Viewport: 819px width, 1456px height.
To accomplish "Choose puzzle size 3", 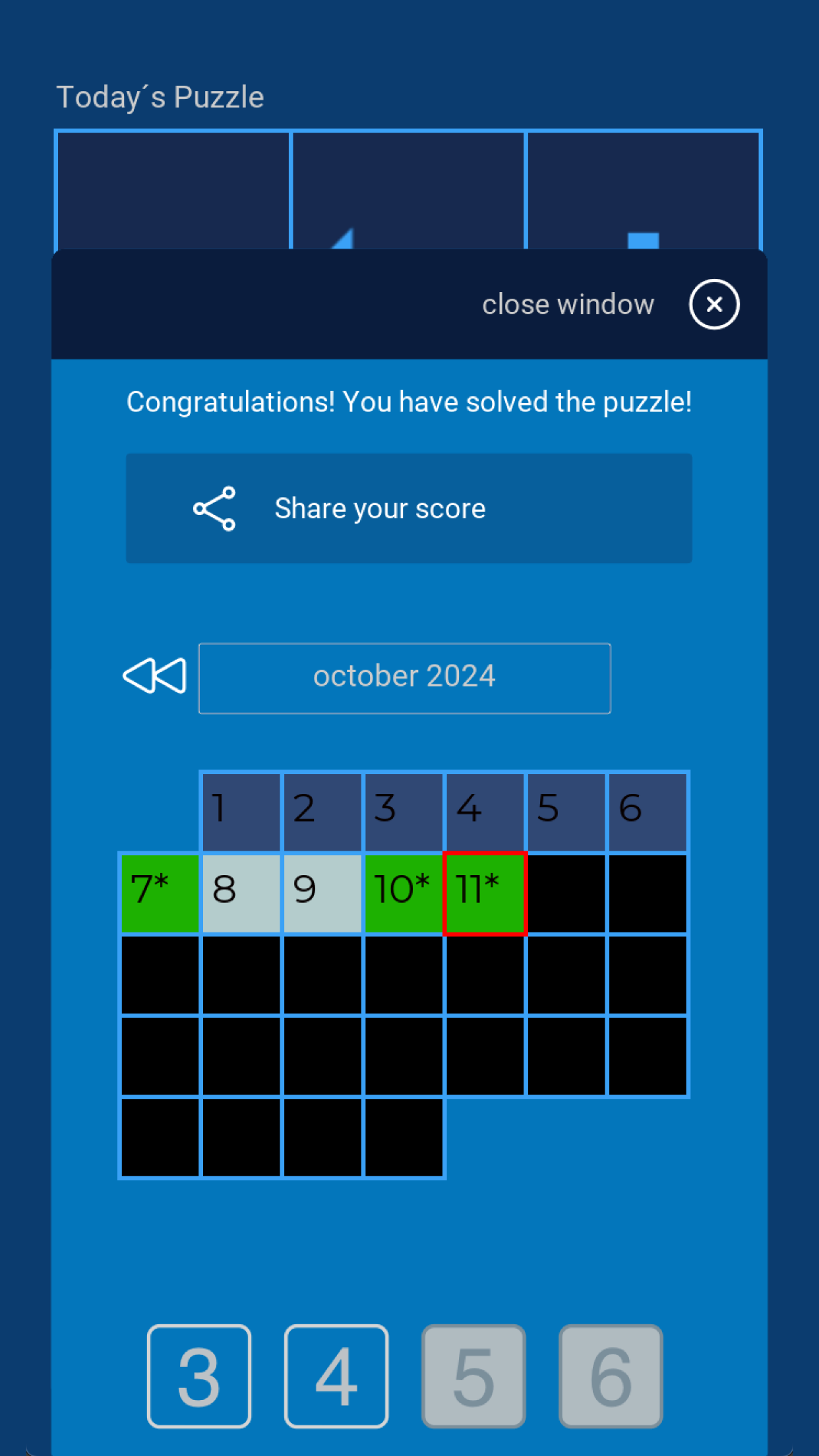I will pyautogui.click(x=199, y=1376).
